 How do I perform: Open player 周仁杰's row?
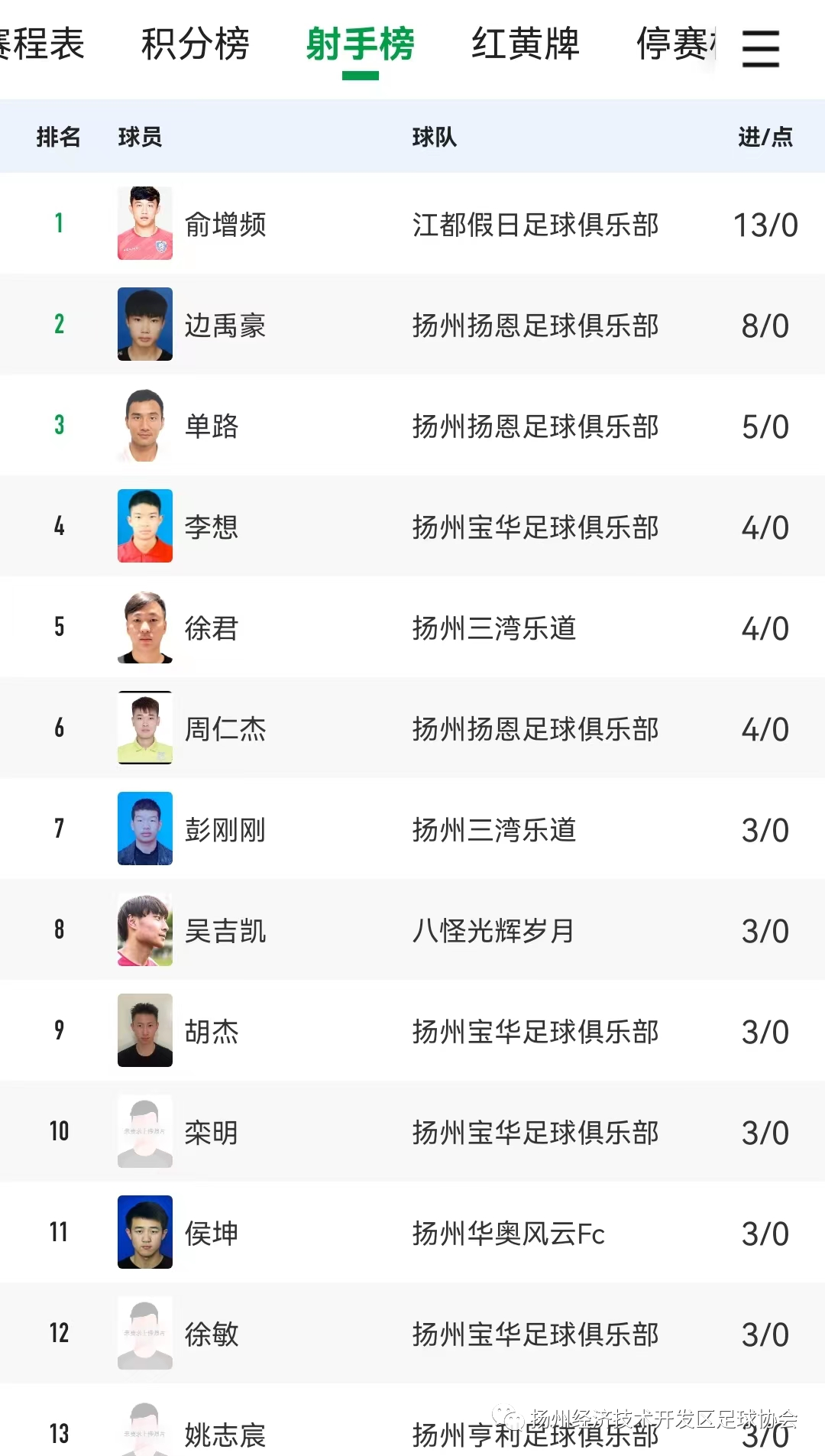point(225,728)
